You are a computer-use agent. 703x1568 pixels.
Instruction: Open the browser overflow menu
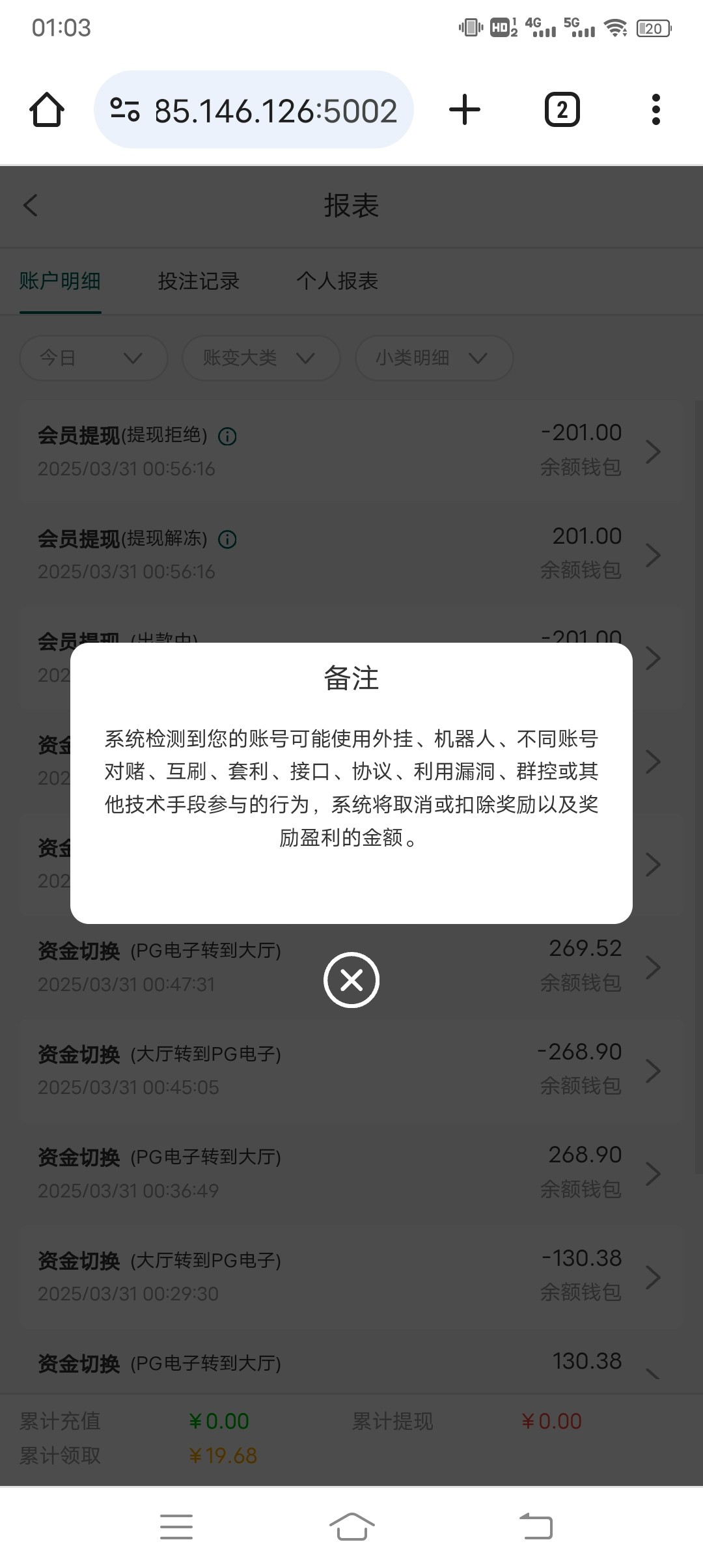[655, 110]
